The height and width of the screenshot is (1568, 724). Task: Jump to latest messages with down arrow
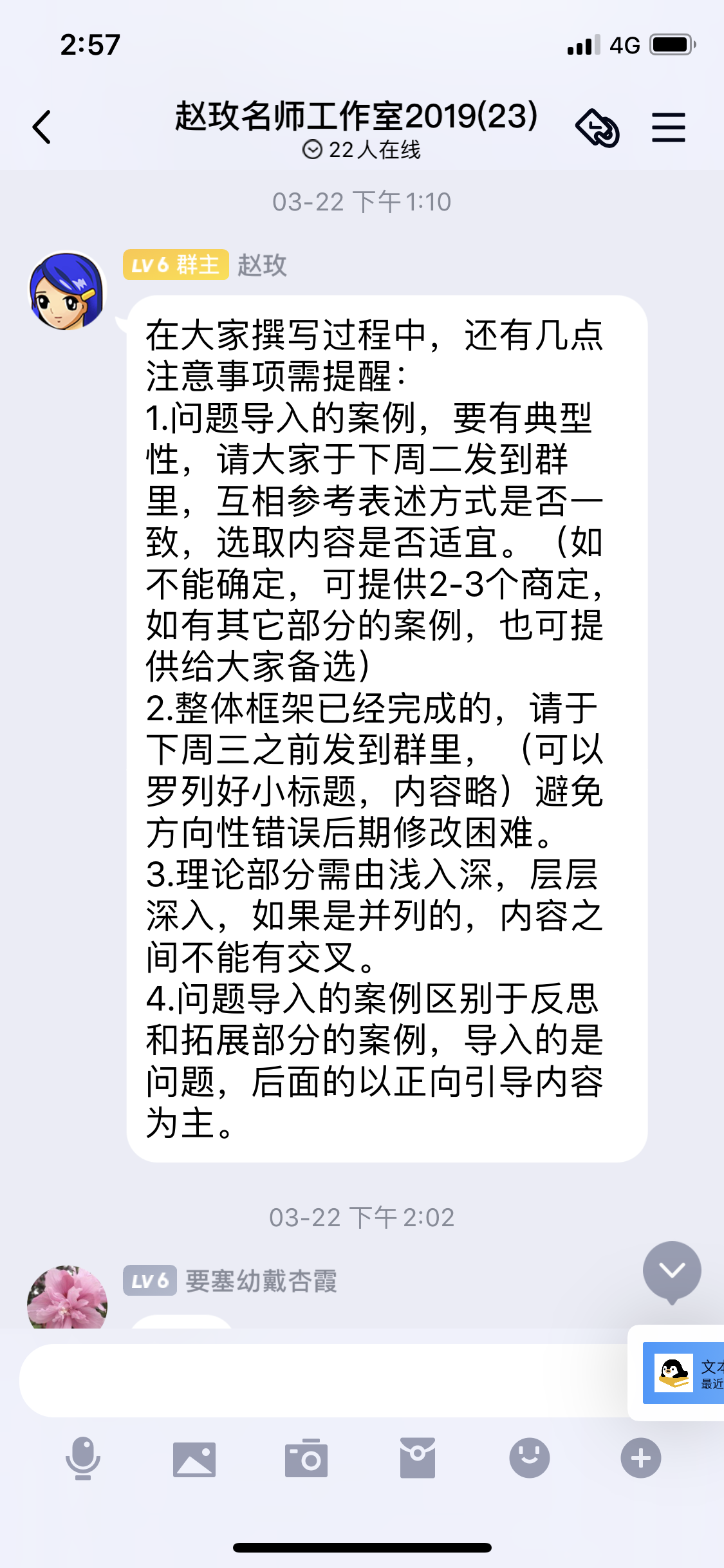(x=671, y=1269)
